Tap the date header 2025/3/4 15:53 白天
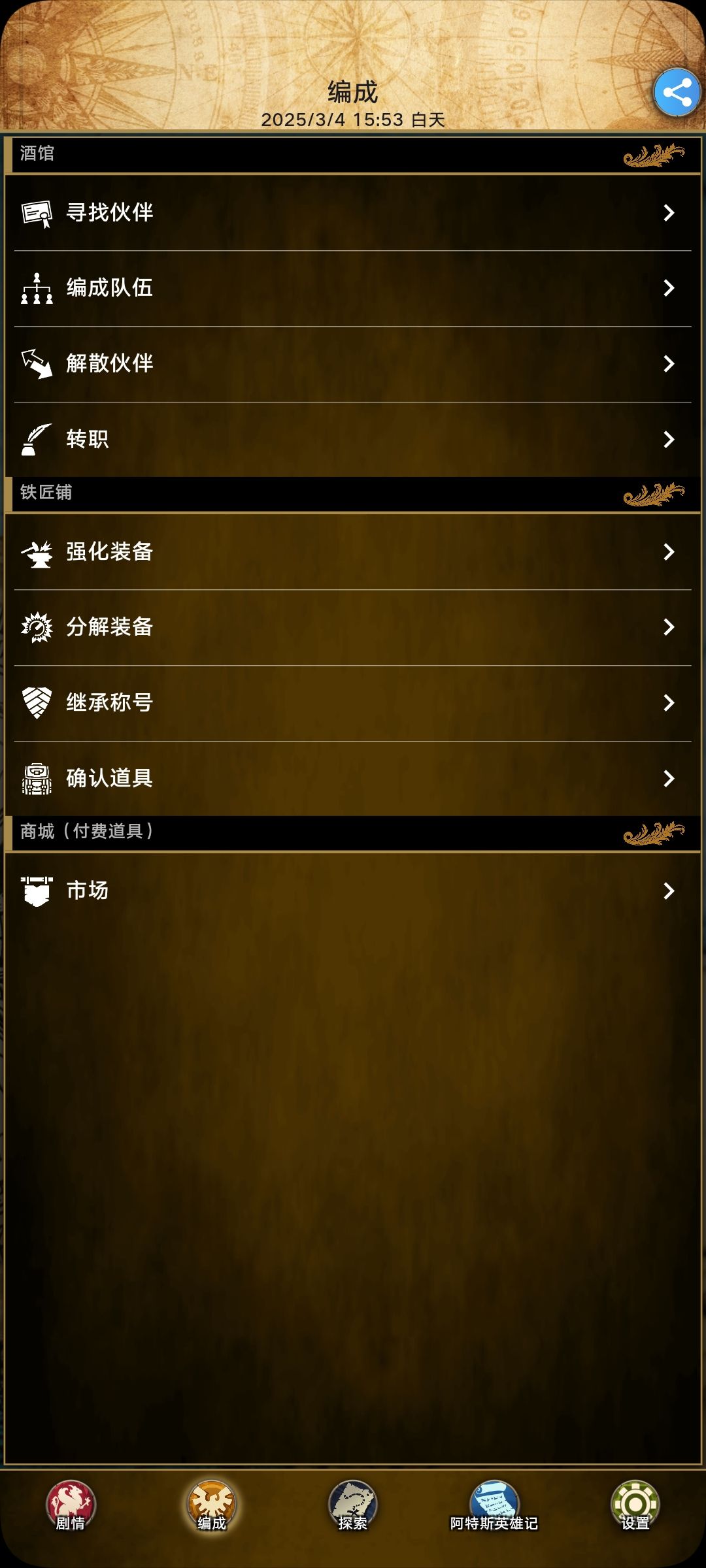 (x=353, y=121)
